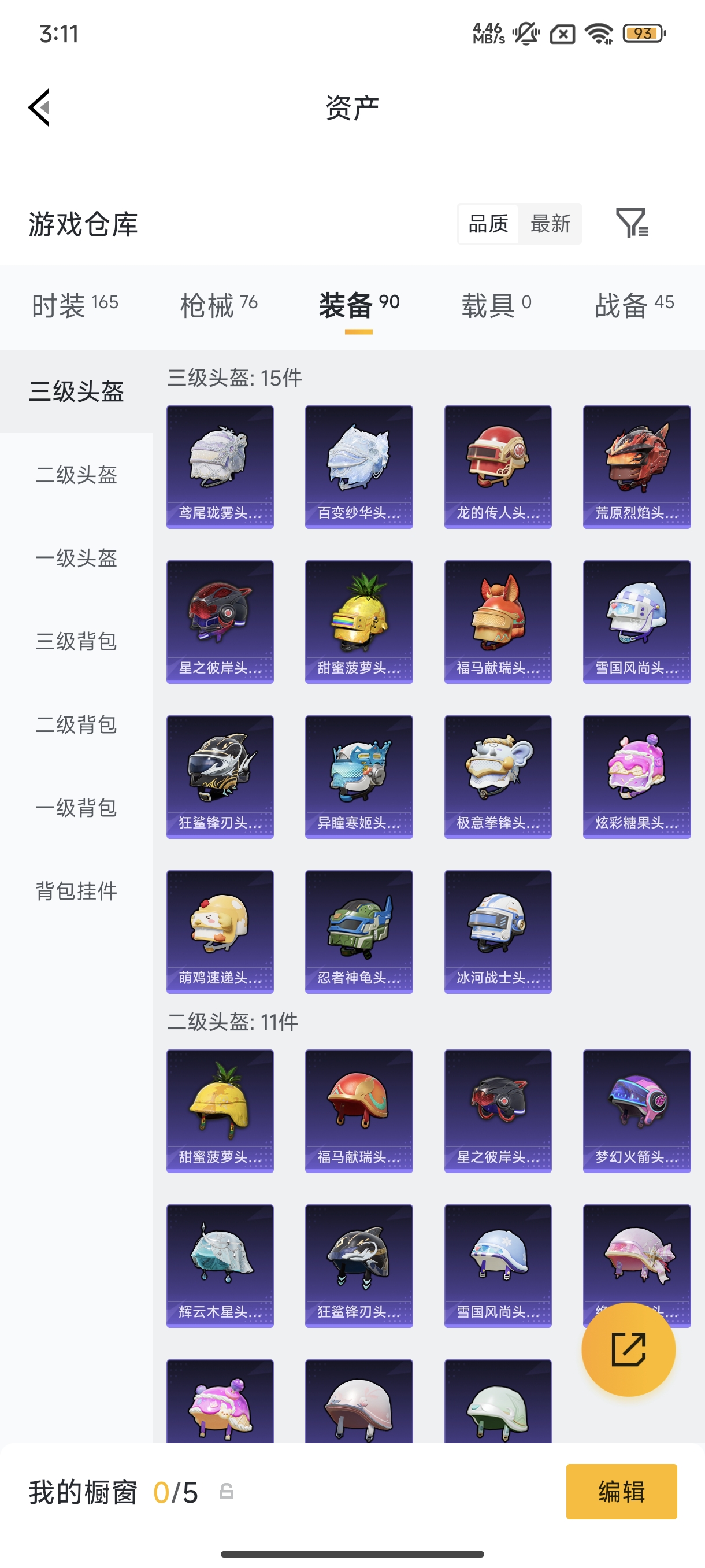Tap the share/export floating button

[x=629, y=1349]
